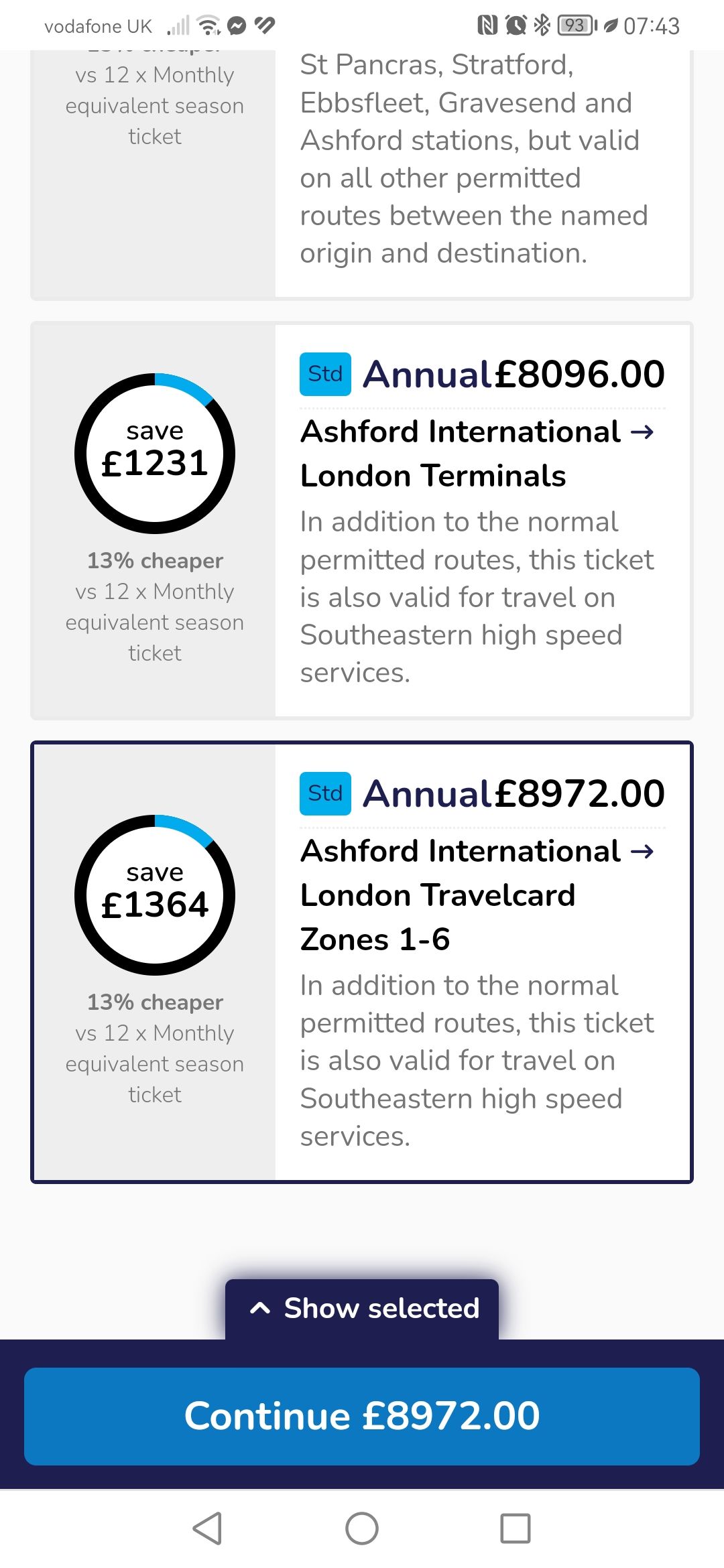Screen dimensions: 724x1568
Task: Continue with £8972.00 ticket
Action: pyautogui.click(x=362, y=1416)
